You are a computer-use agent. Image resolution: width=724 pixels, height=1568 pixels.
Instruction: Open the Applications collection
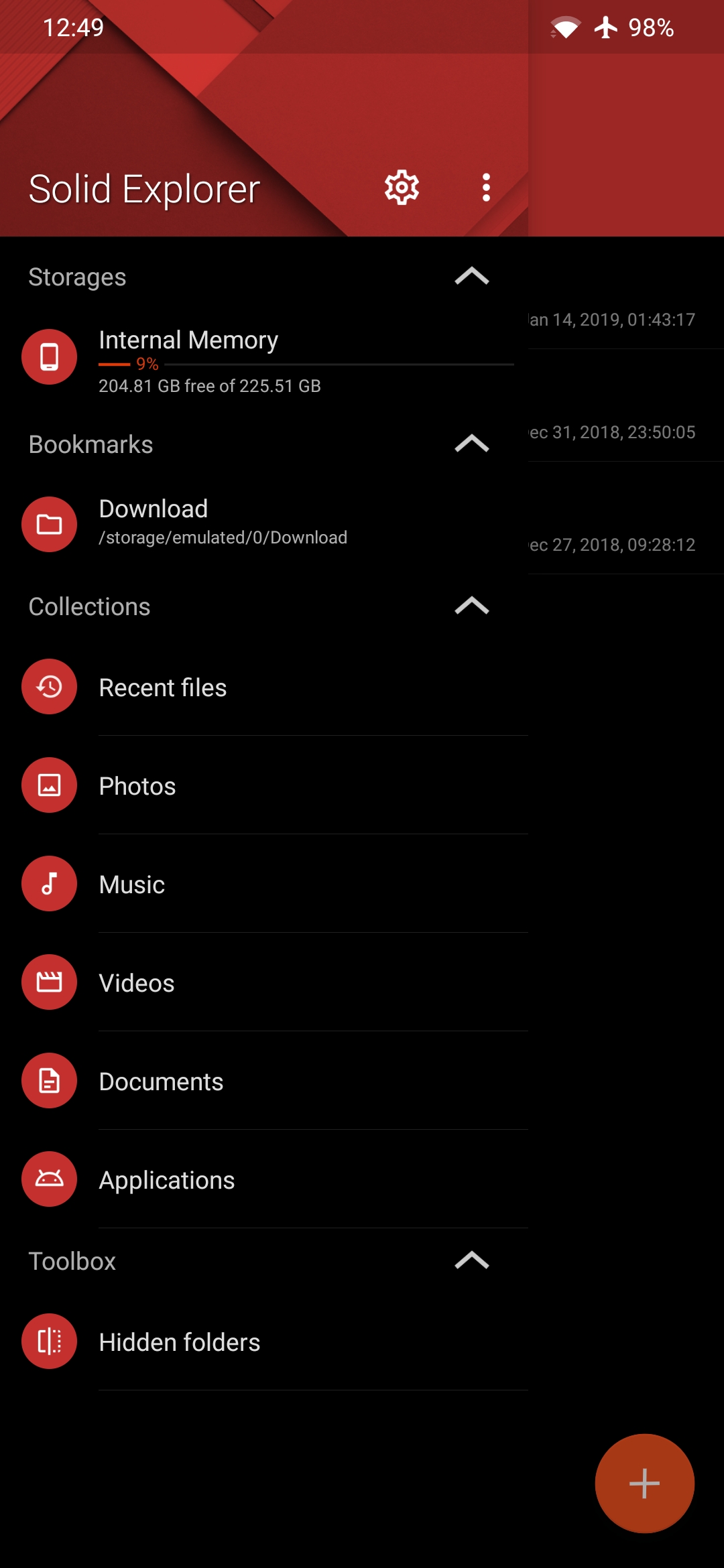pos(264,1179)
